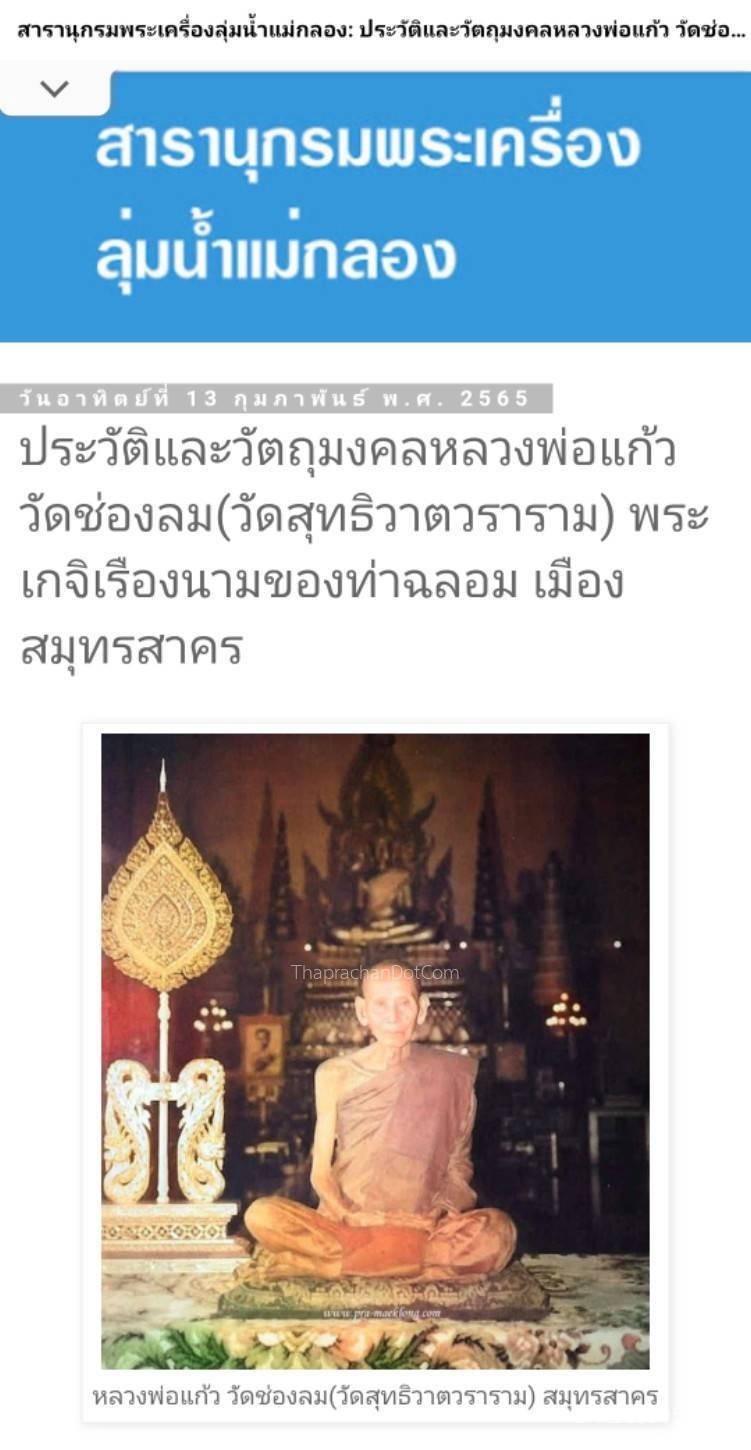Open the photo of หลวงพ่อแก้ว full size
This screenshot has height=1450, width=751.
tap(375, 1050)
